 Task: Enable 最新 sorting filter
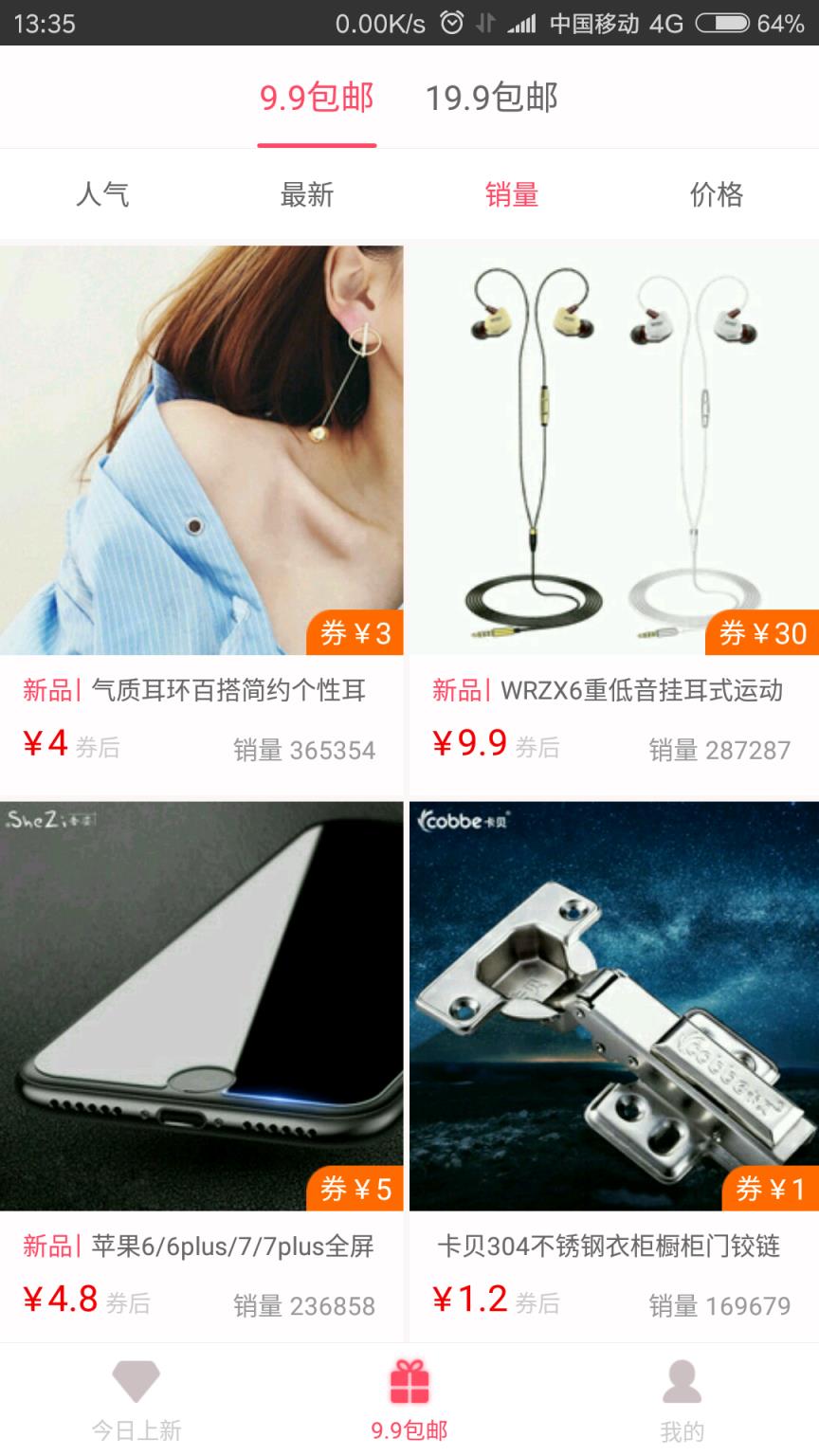click(x=307, y=194)
